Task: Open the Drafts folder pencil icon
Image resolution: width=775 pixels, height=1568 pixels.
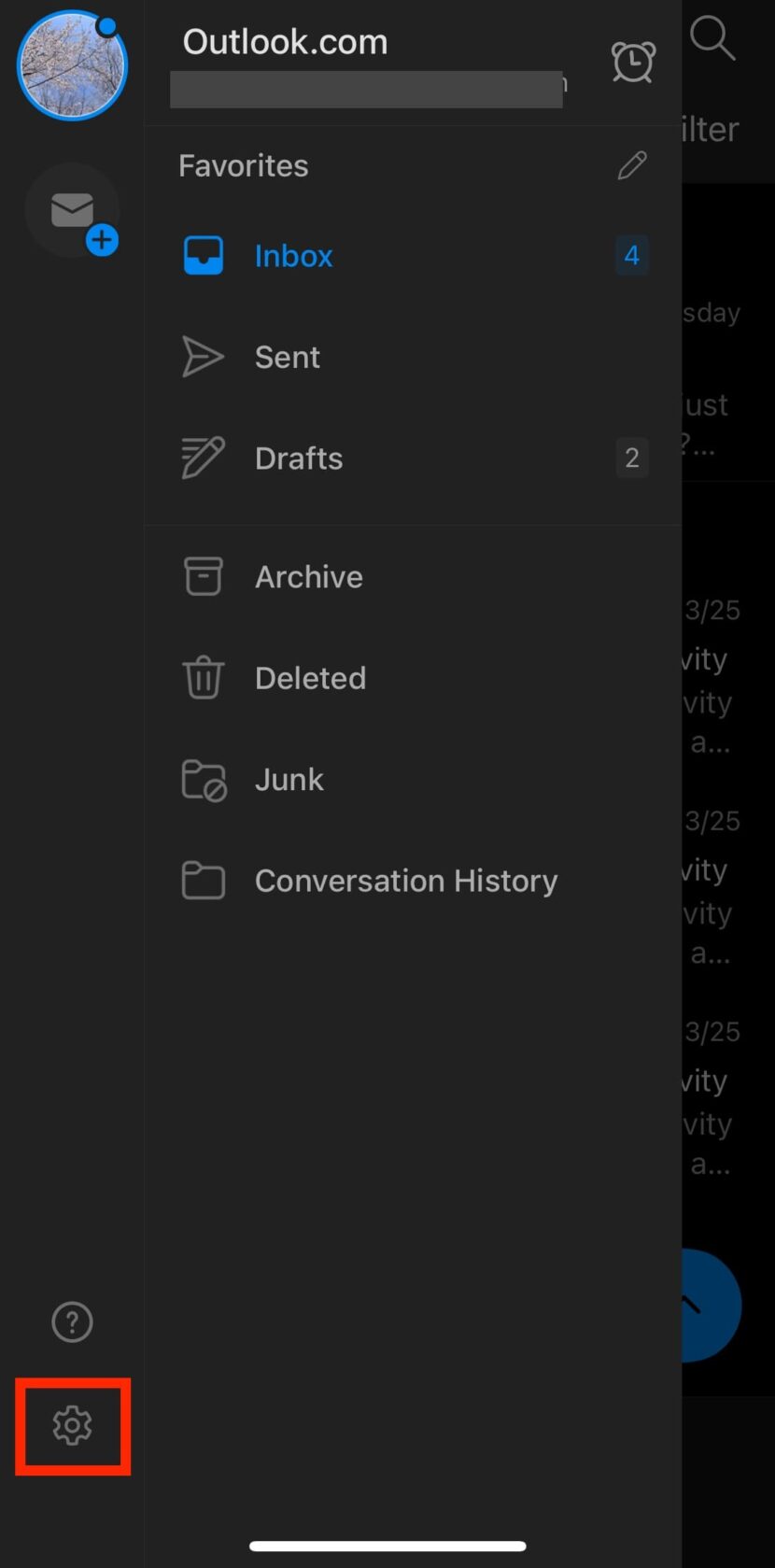Action: (x=202, y=457)
